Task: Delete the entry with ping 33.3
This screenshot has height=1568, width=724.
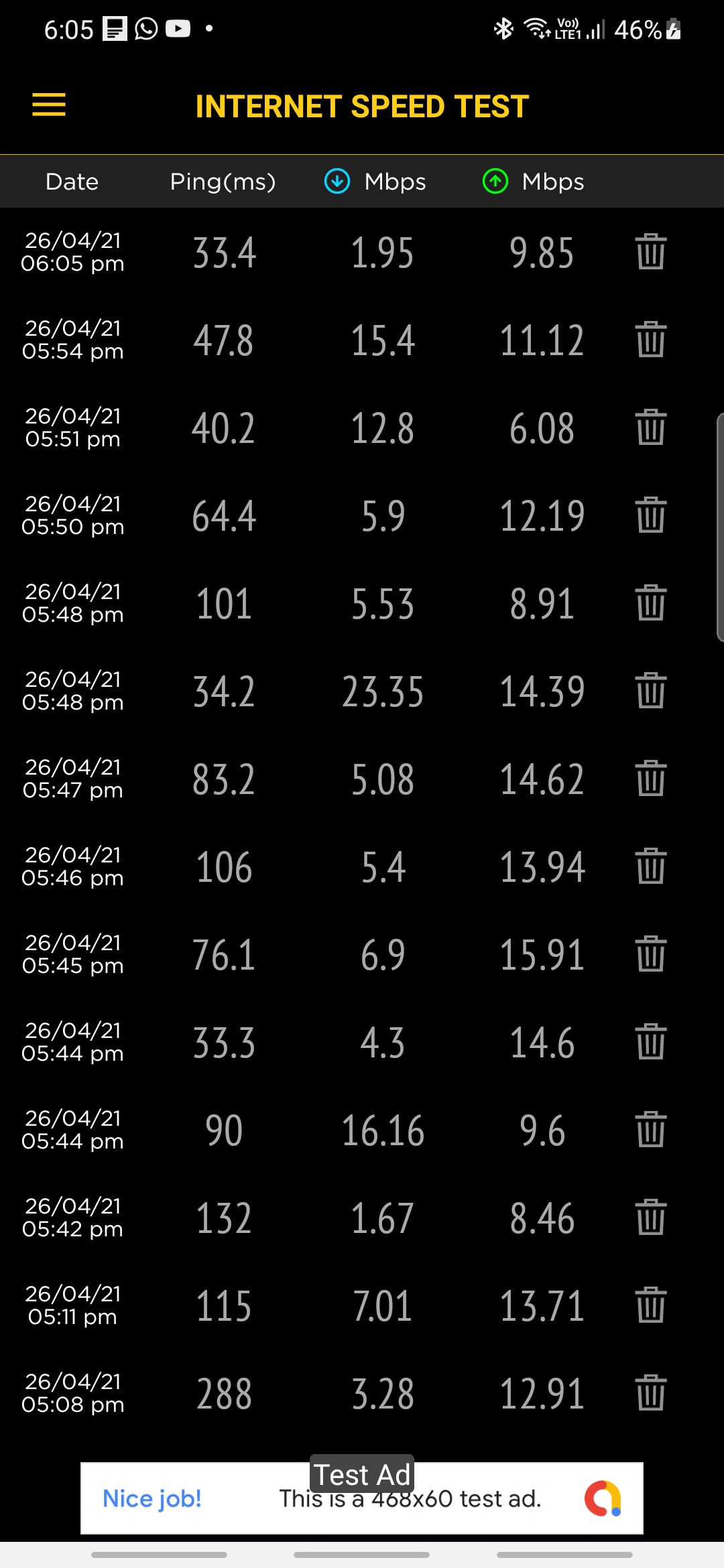Action: coord(651,1042)
